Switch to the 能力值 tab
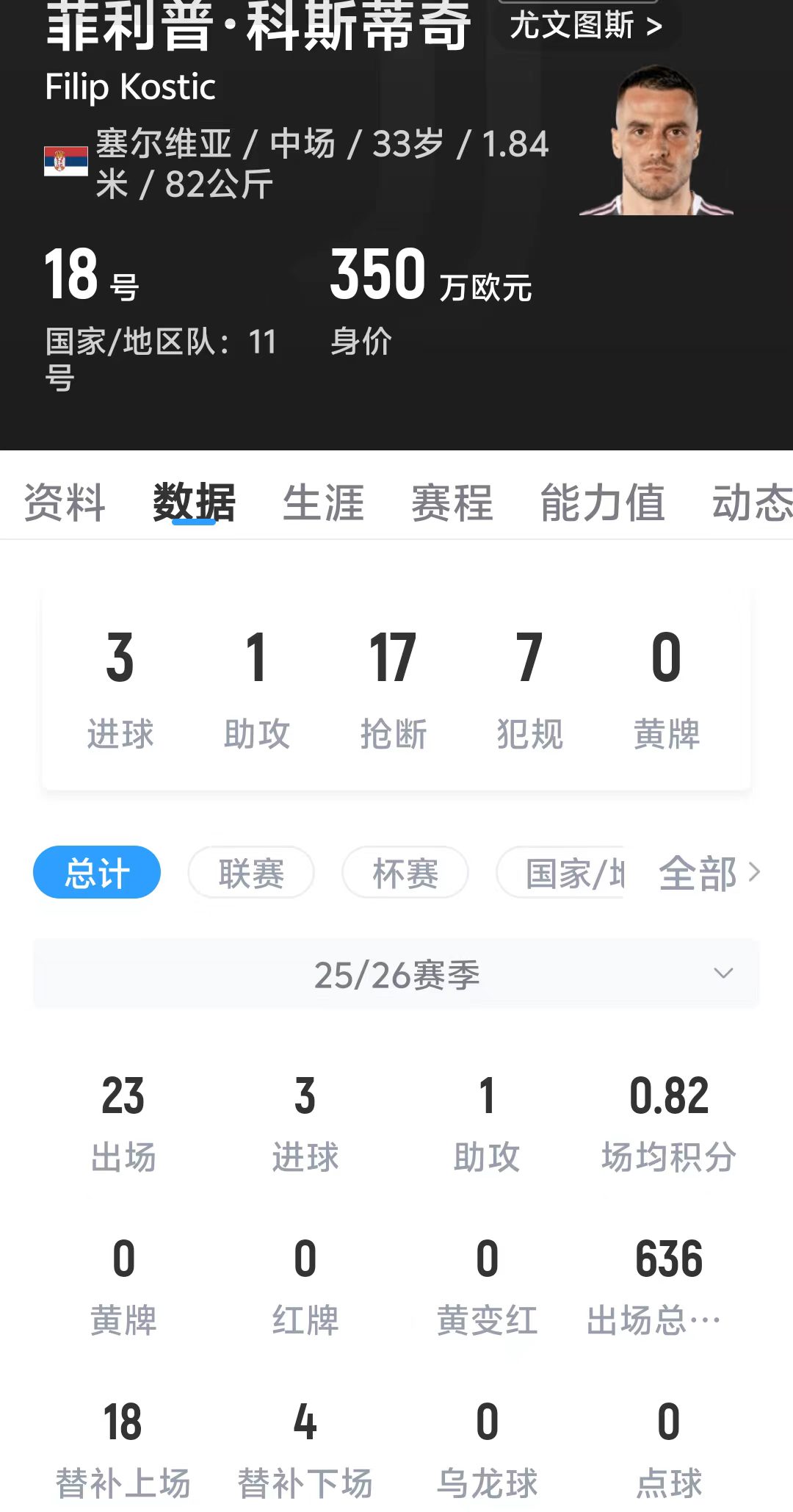 (603, 503)
